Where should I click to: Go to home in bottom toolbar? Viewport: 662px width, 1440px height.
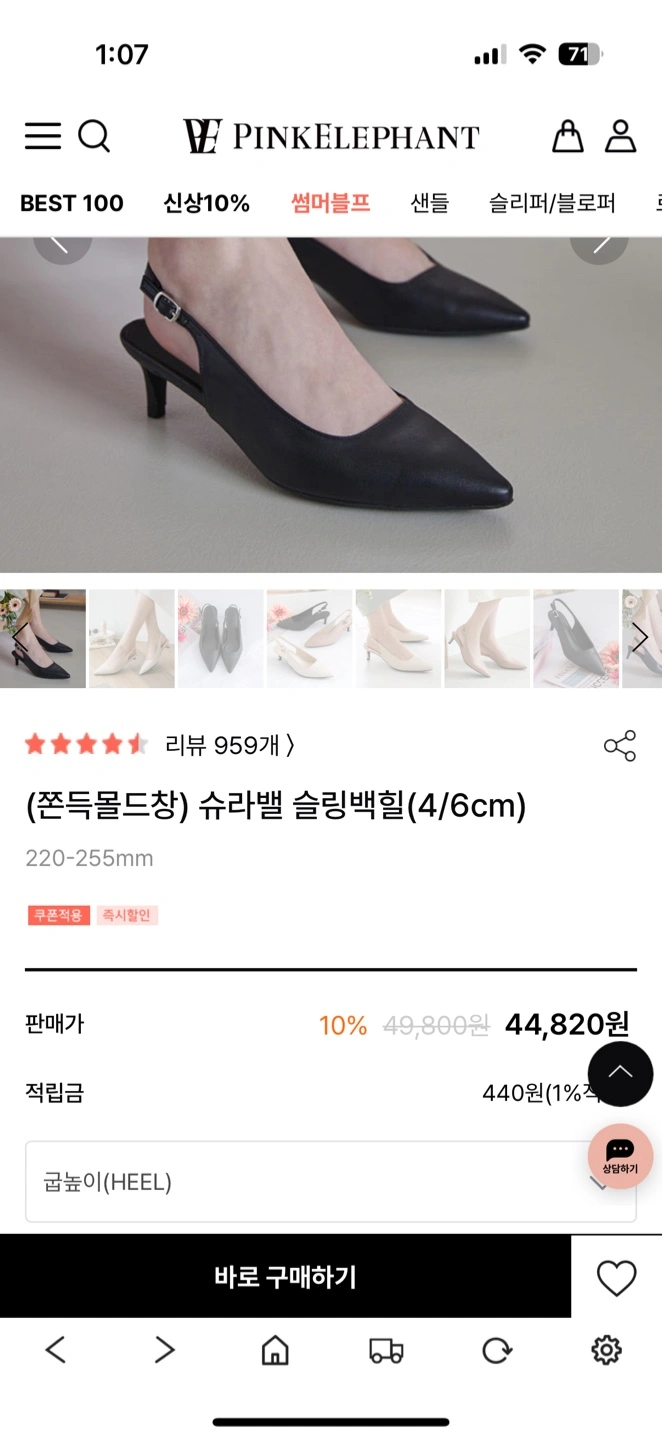pyautogui.click(x=275, y=1351)
